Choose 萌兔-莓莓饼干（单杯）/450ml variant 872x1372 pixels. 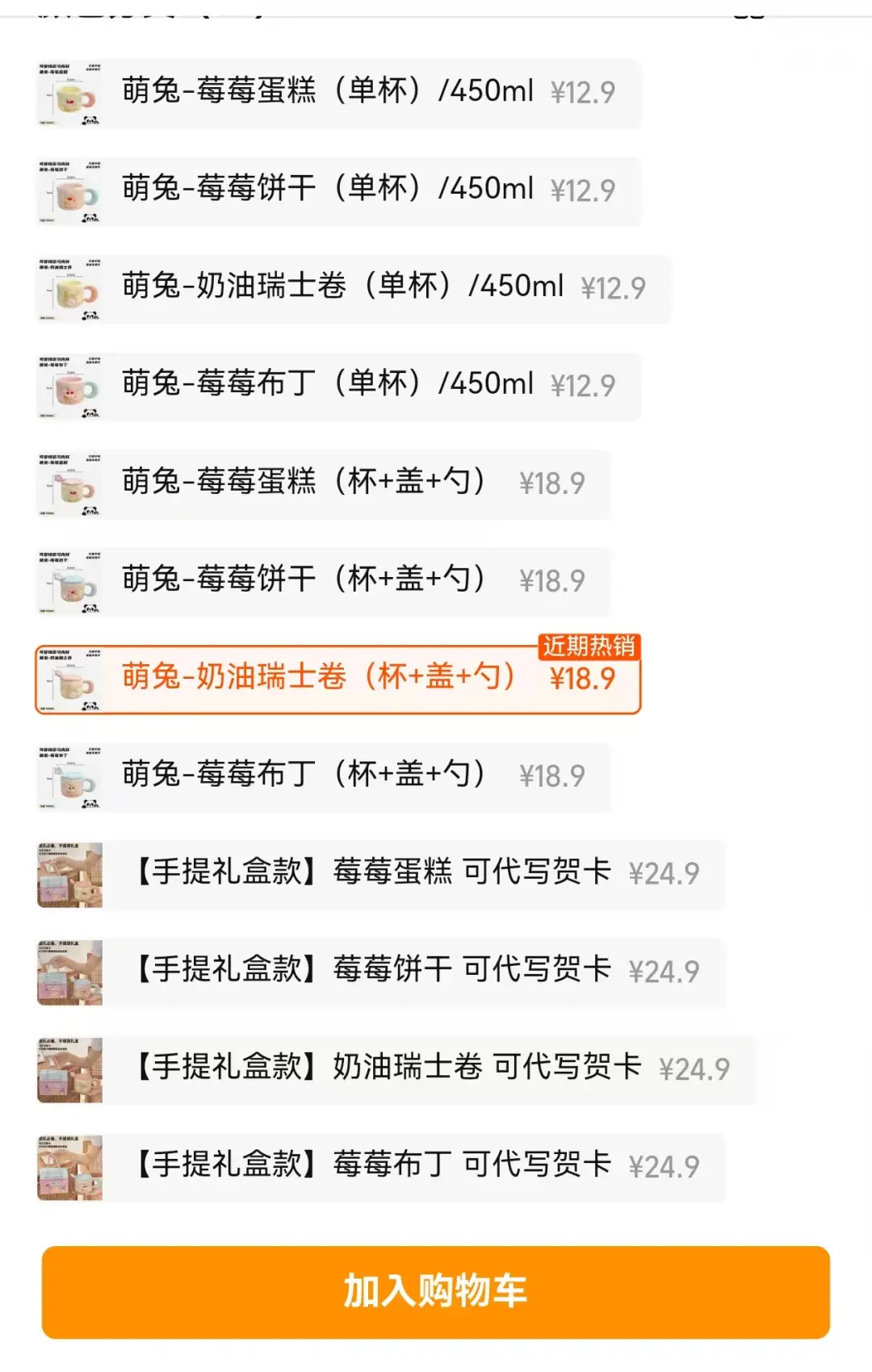339,190
